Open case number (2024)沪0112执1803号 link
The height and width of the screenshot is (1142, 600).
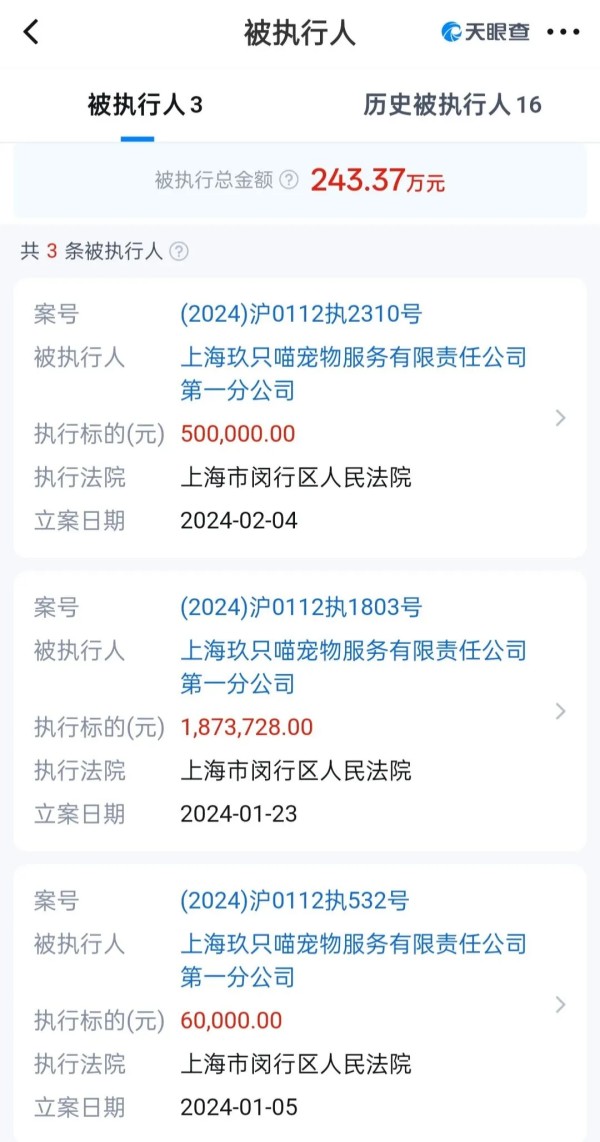pos(301,607)
